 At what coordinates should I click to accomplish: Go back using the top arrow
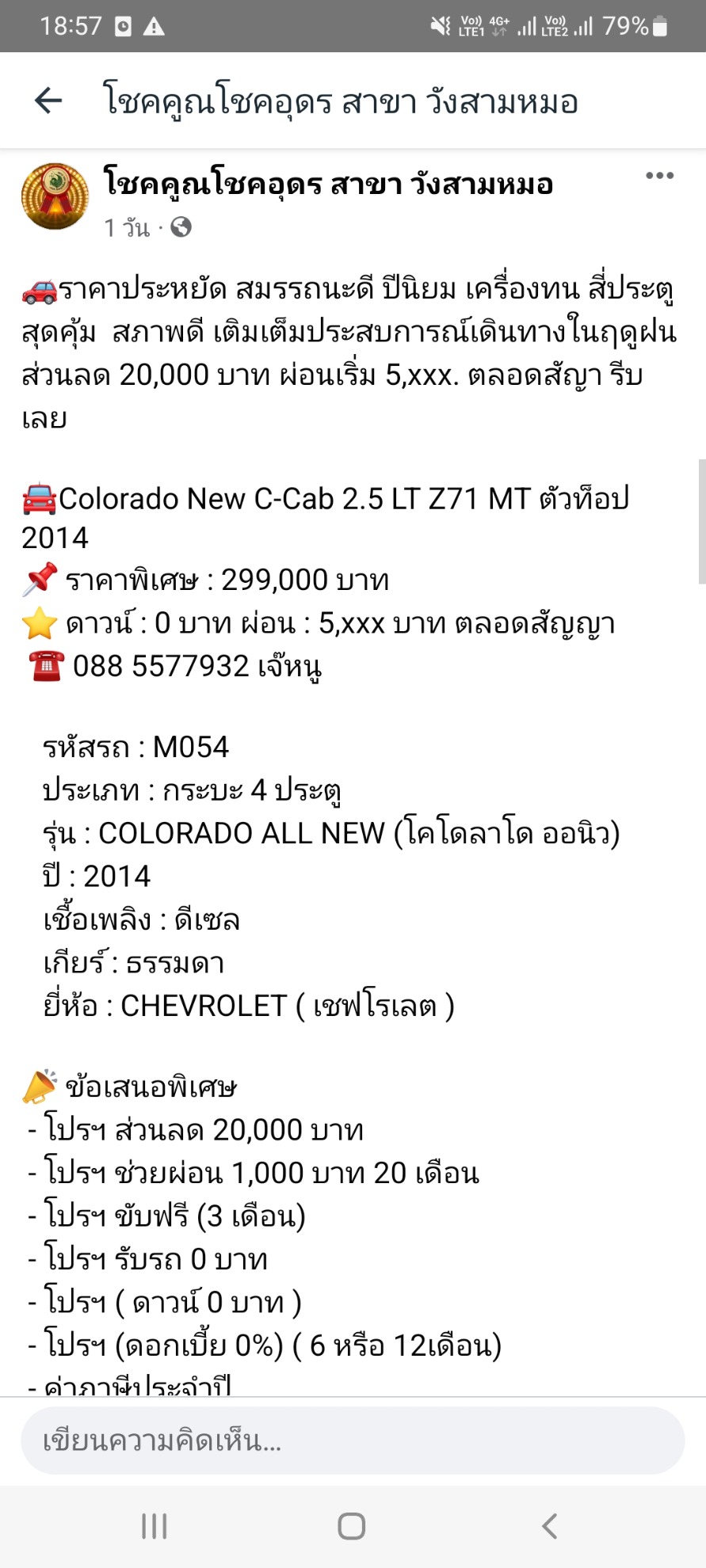[x=48, y=101]
